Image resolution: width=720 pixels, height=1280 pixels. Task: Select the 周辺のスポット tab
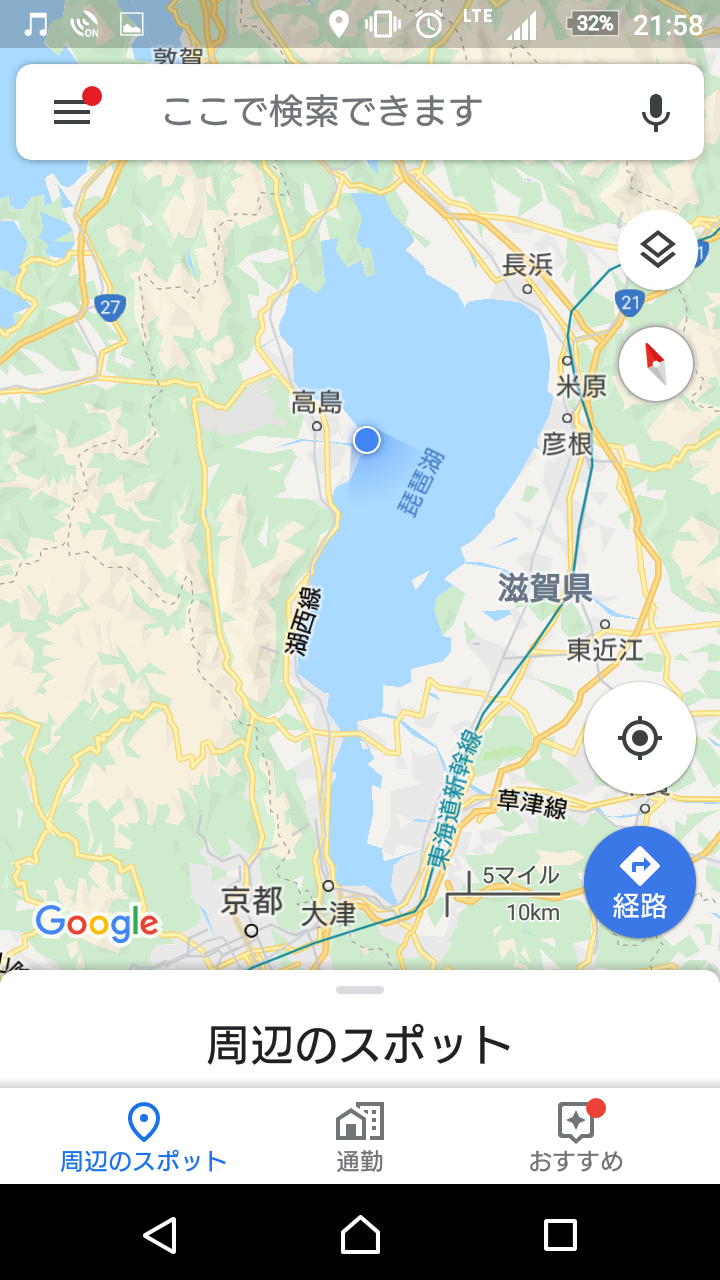click(144, 1137)
